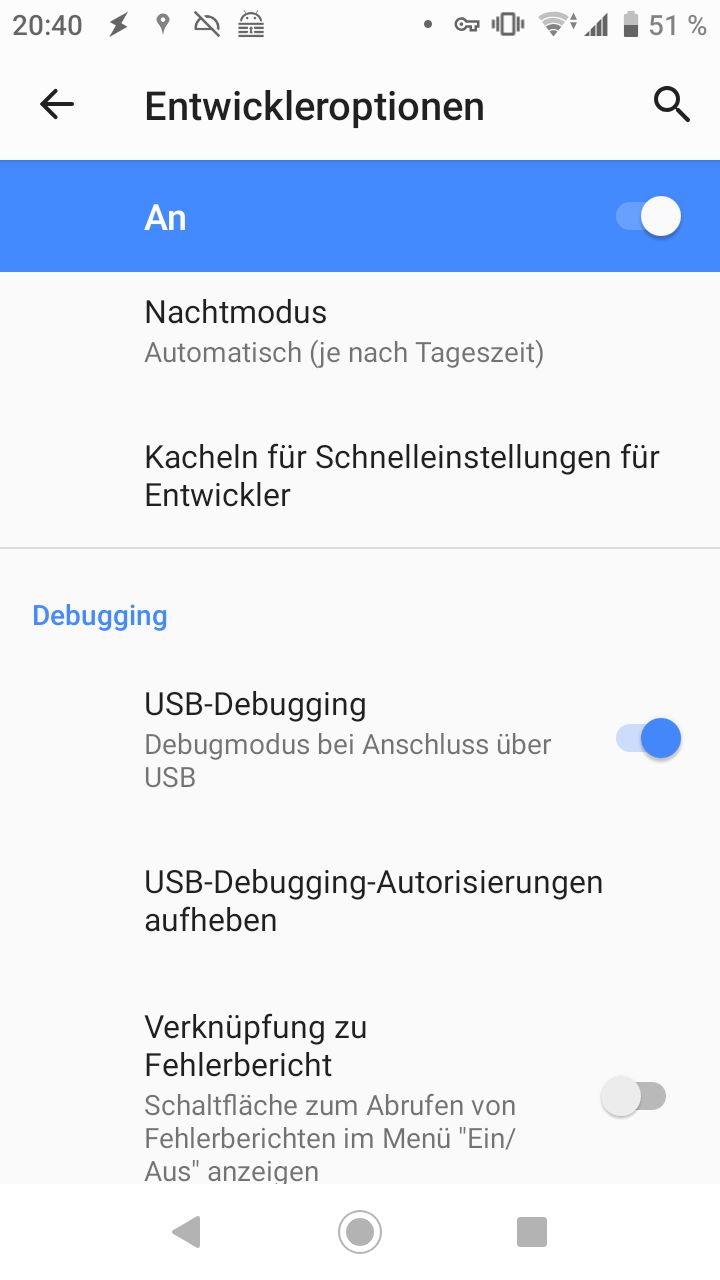Screen dimensions: 720x1280
Task: Open recent apps via the square button
Action: (532, 1232)
